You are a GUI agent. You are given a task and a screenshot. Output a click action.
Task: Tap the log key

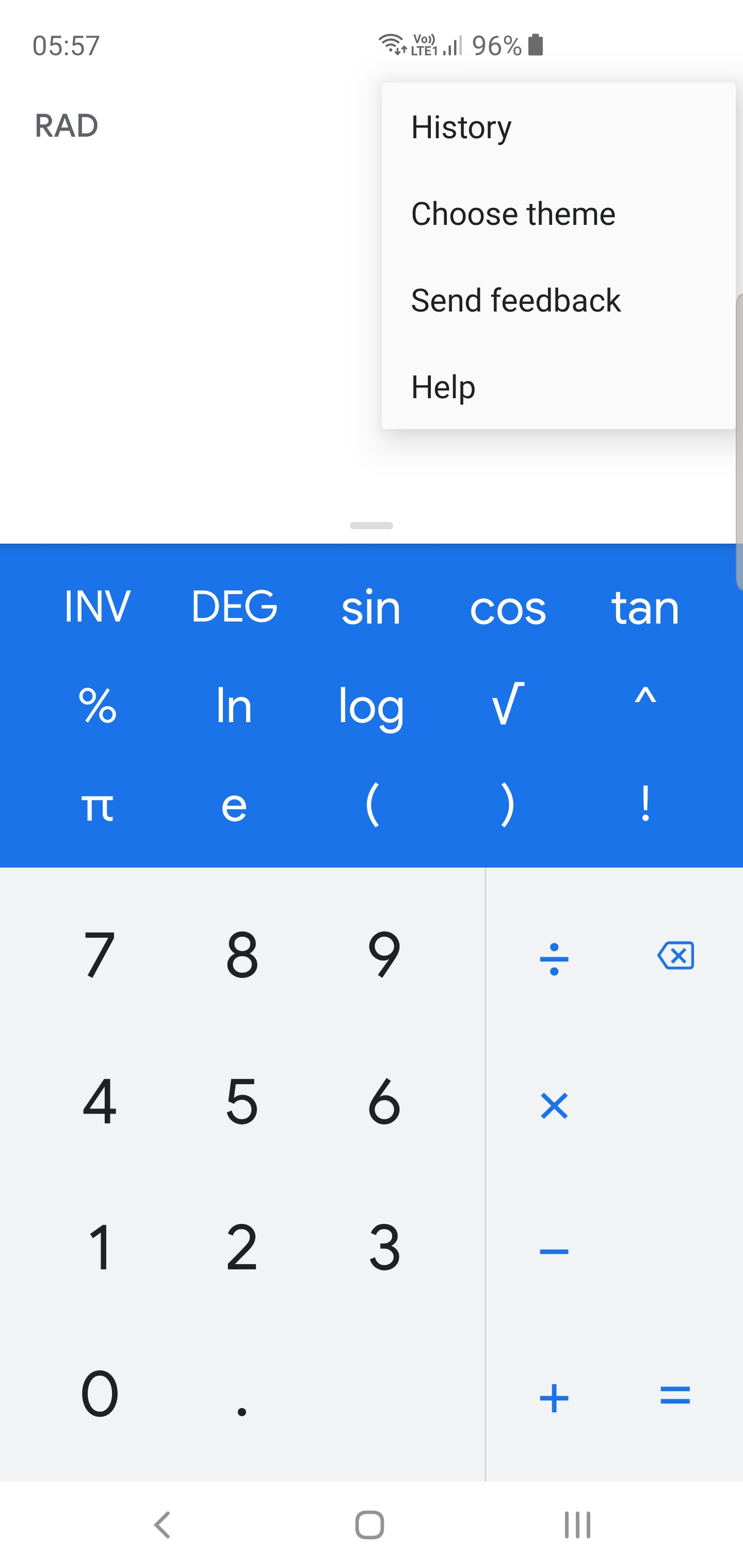tap(371, 706)
